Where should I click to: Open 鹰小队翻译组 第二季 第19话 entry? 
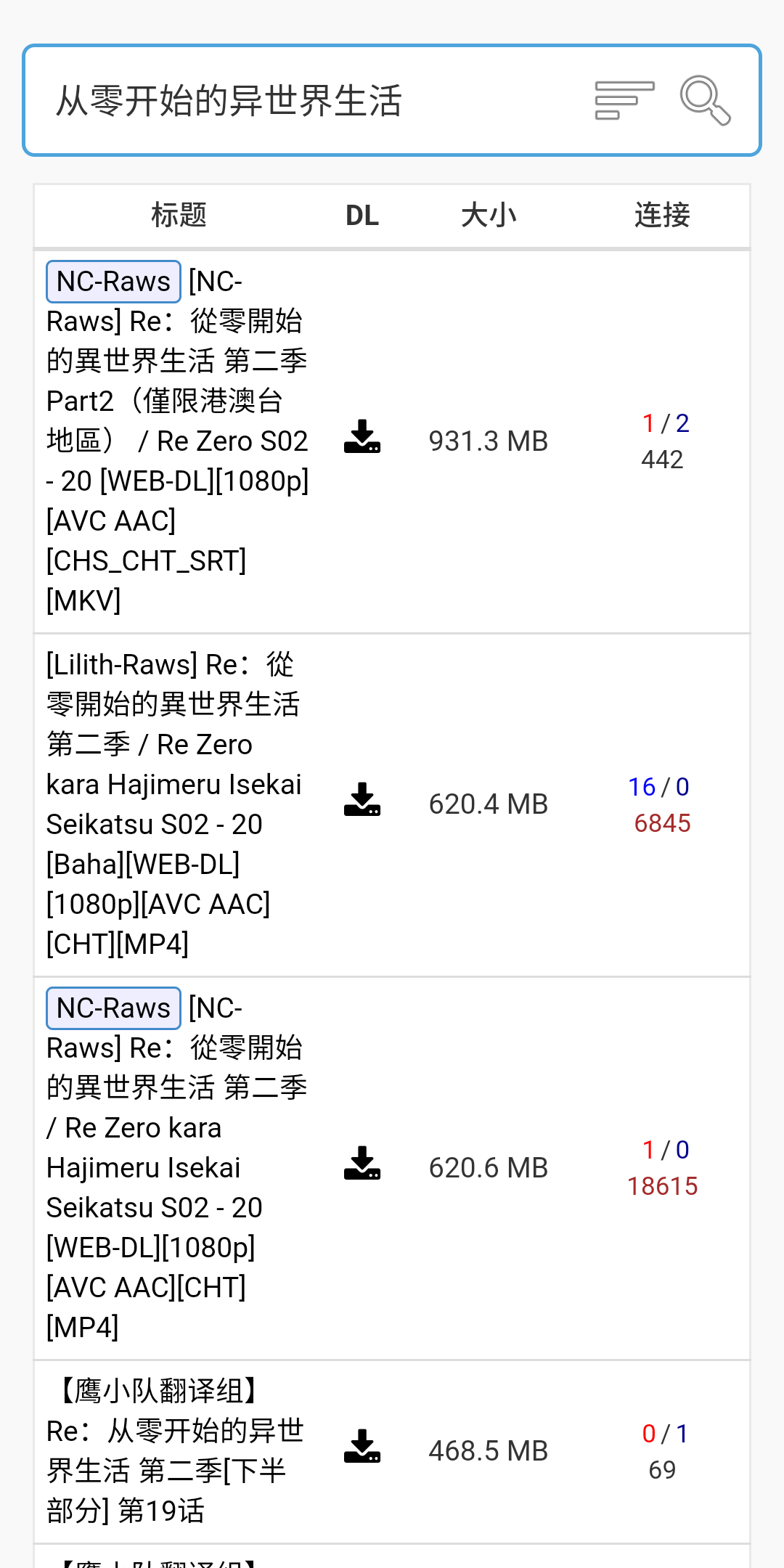coord(174,1450)
